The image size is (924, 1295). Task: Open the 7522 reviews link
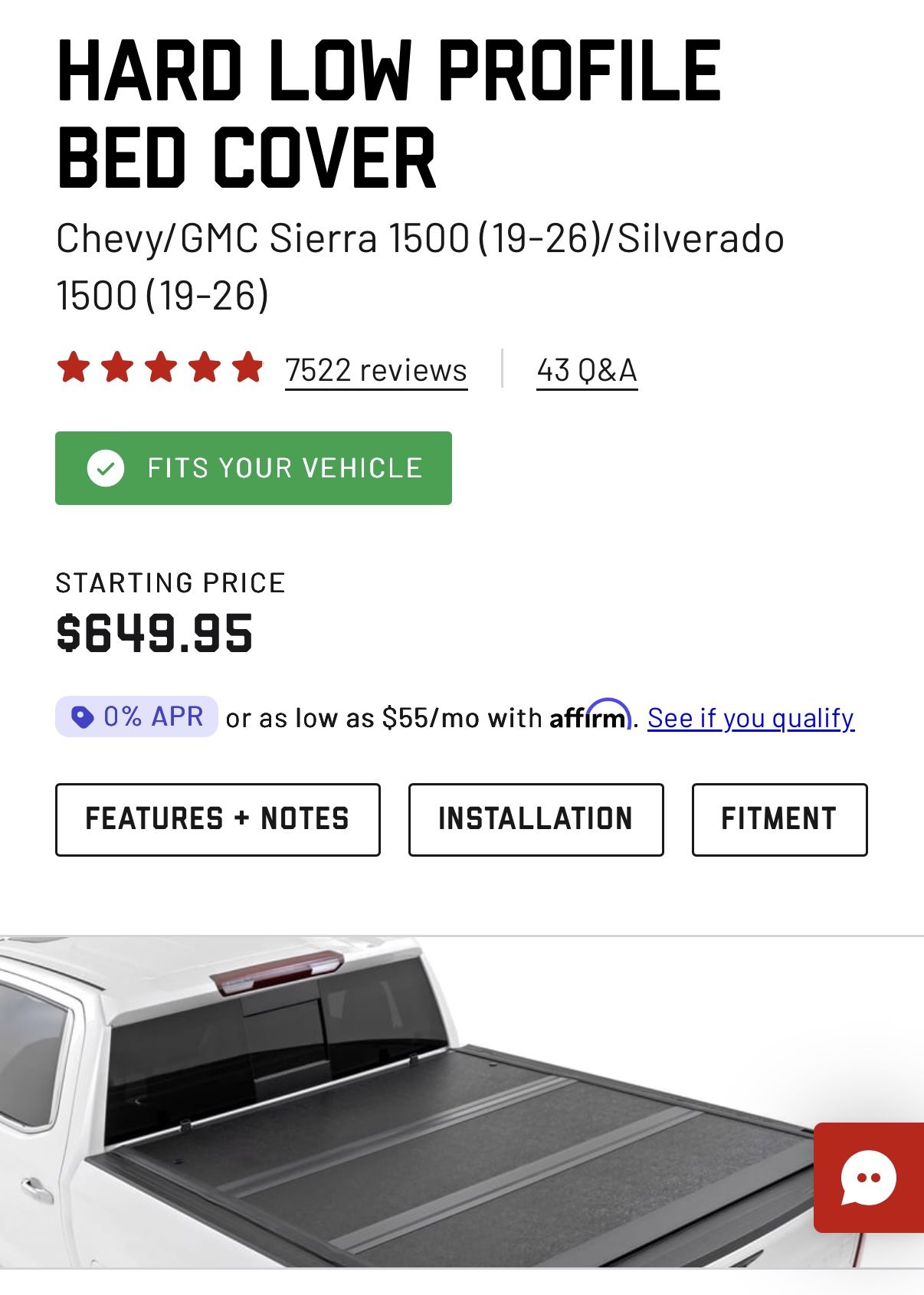(375, 371)
